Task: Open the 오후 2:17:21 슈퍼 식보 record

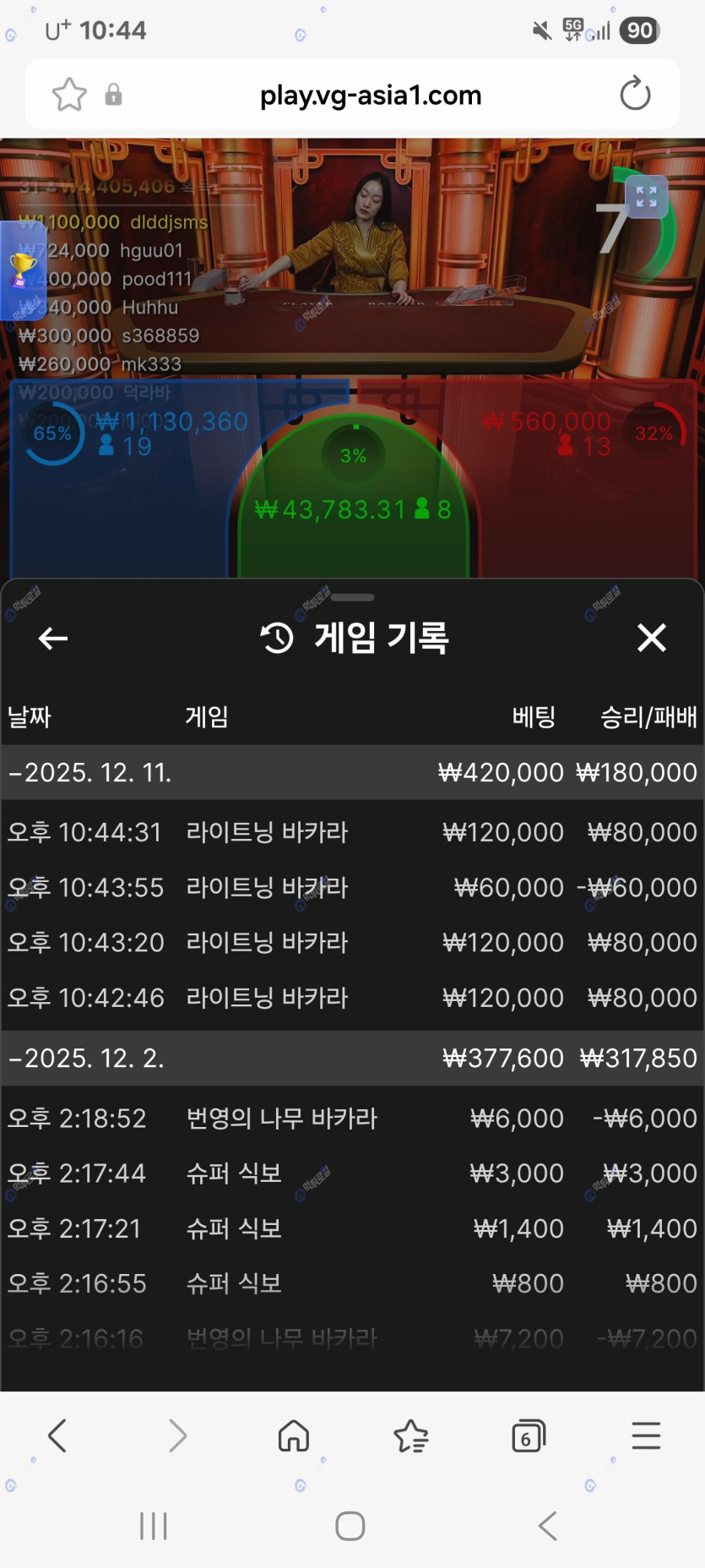Action: [x=352, y=1228]
